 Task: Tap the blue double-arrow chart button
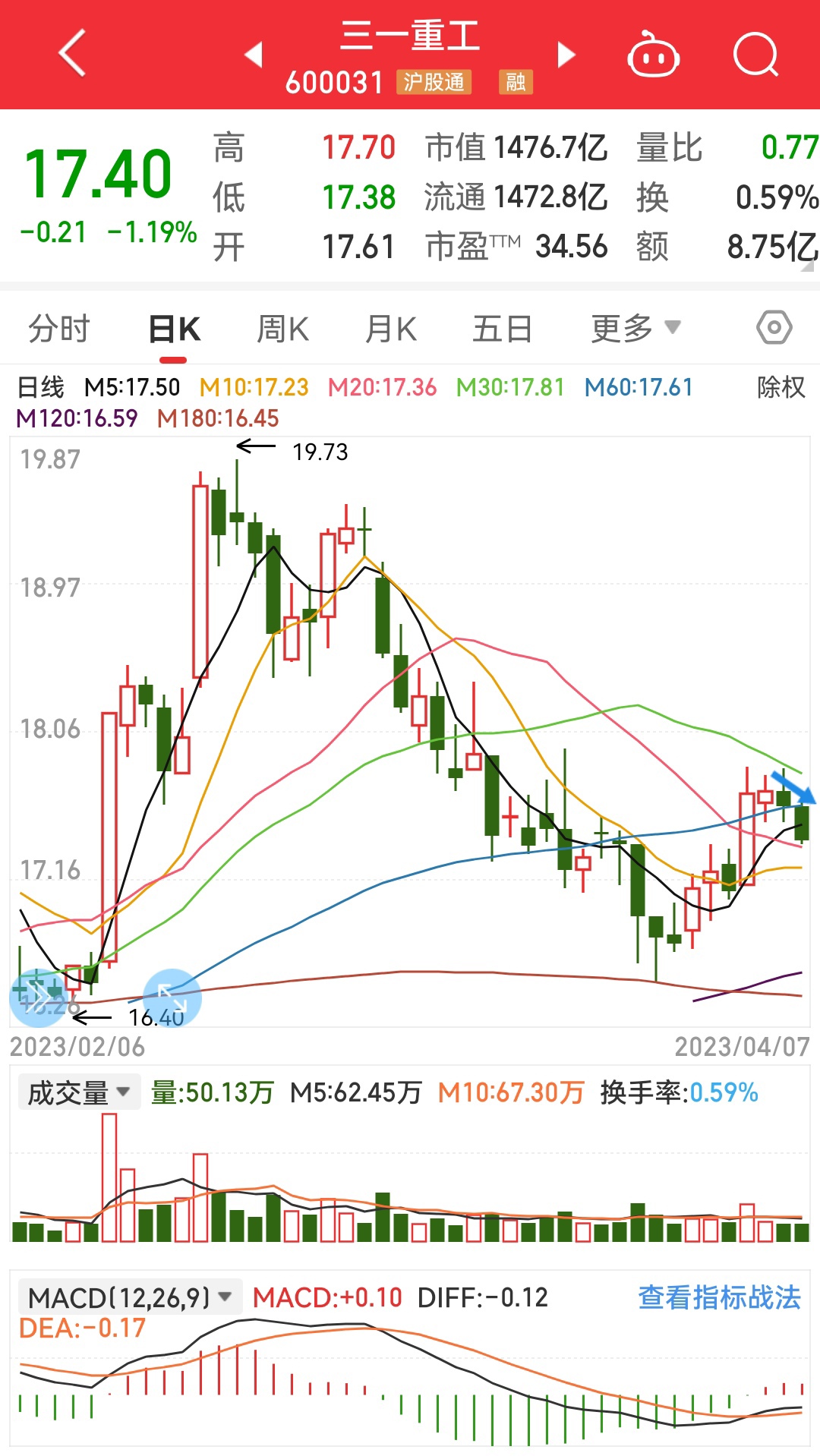39,998
